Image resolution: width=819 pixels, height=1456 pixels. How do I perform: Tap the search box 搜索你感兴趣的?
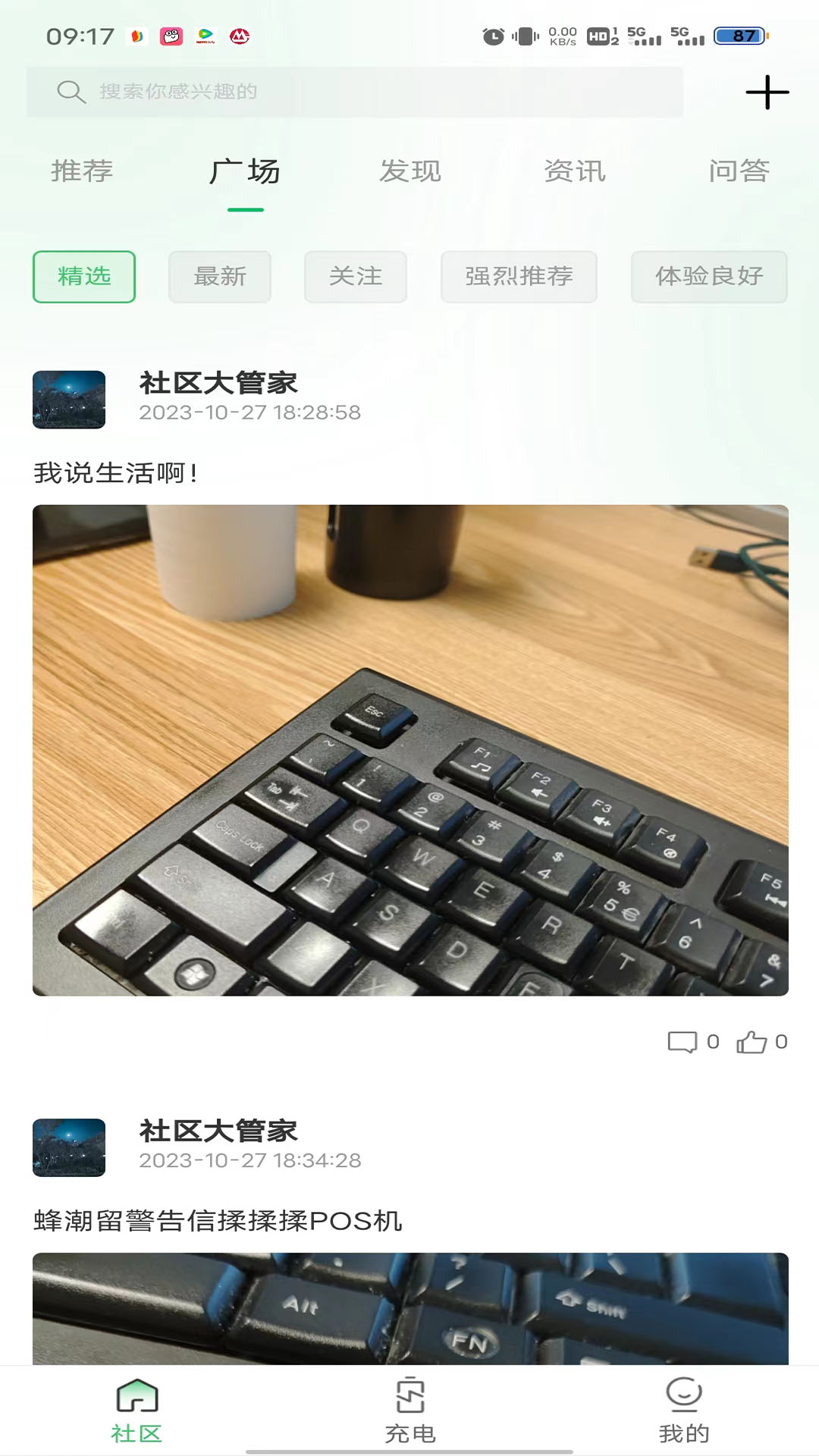(x=354, y=92)
